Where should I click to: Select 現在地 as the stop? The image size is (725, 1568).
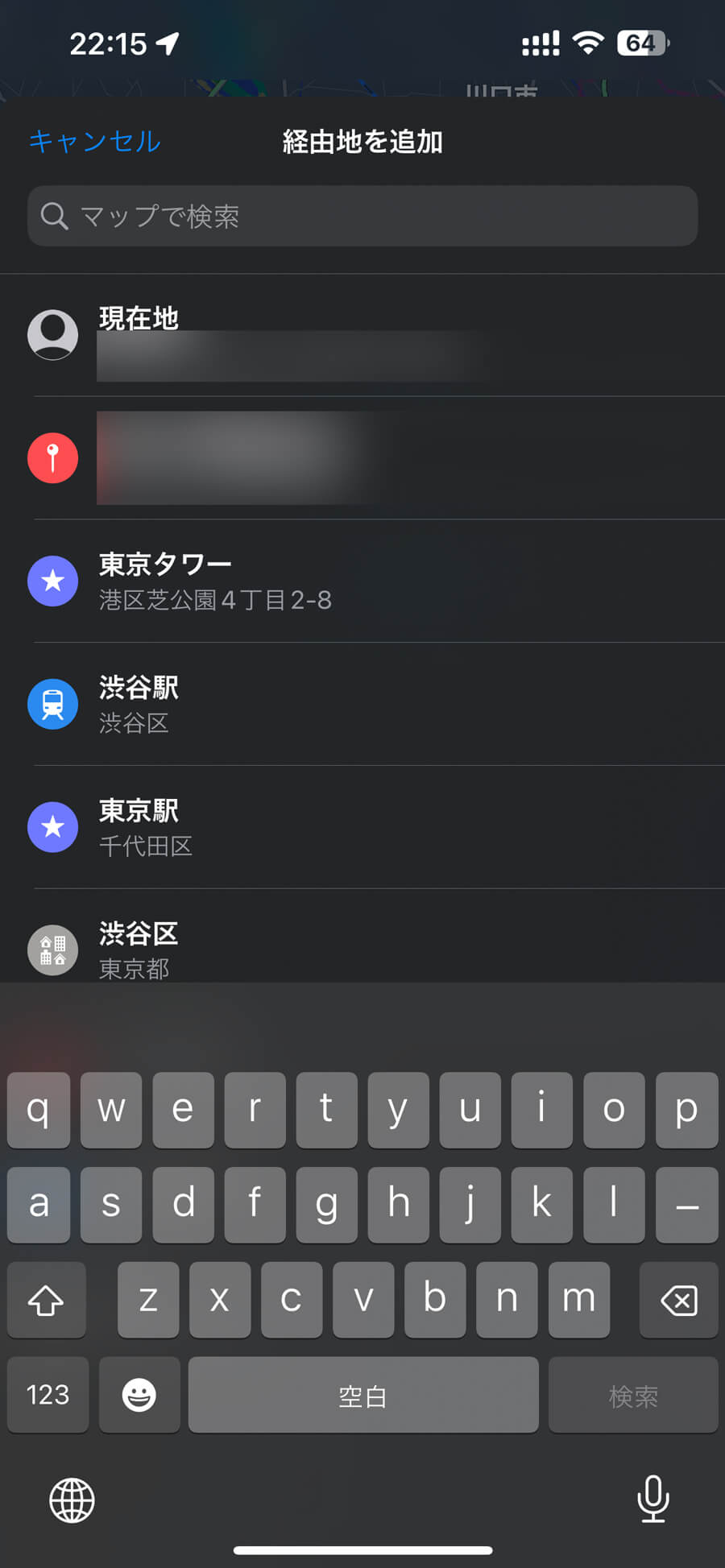[x=362, y=335]
